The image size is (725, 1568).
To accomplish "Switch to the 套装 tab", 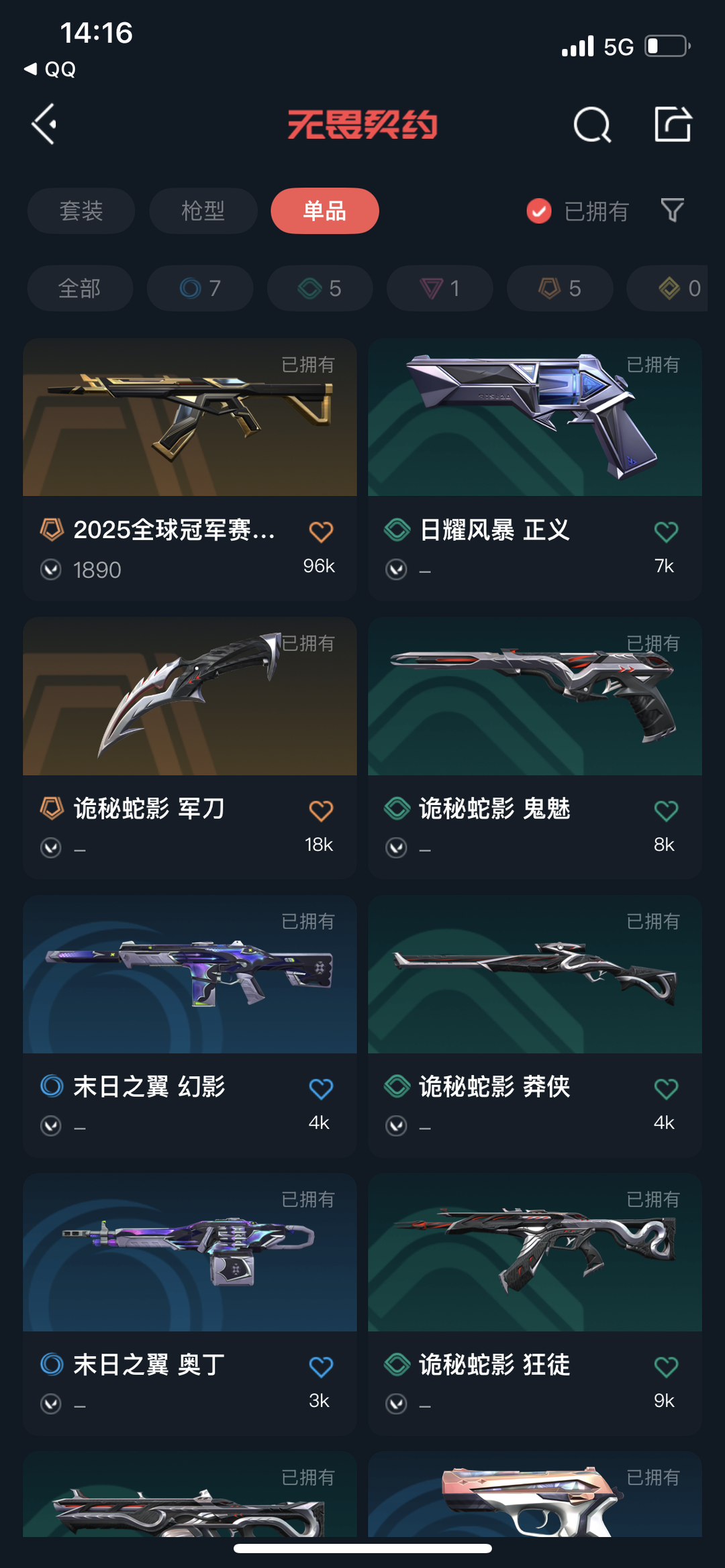I will pyautogui.click(x=81, y=211).
